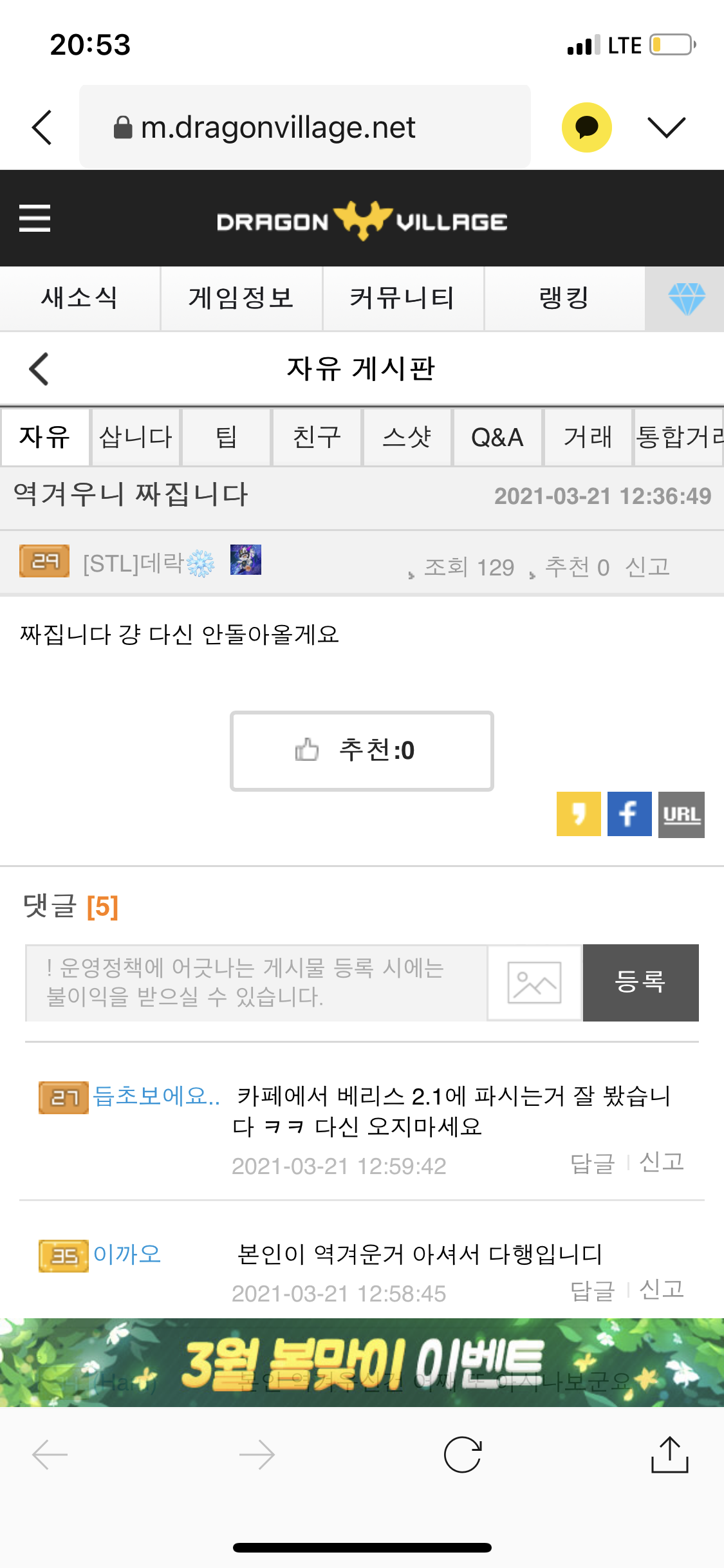Open the blue diamond shop icon

686,299
